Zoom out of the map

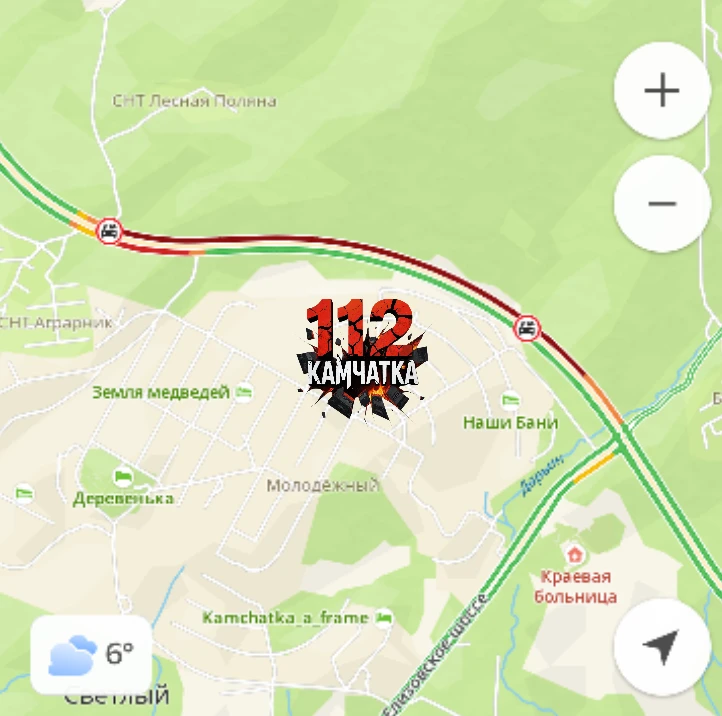(662, 204)
